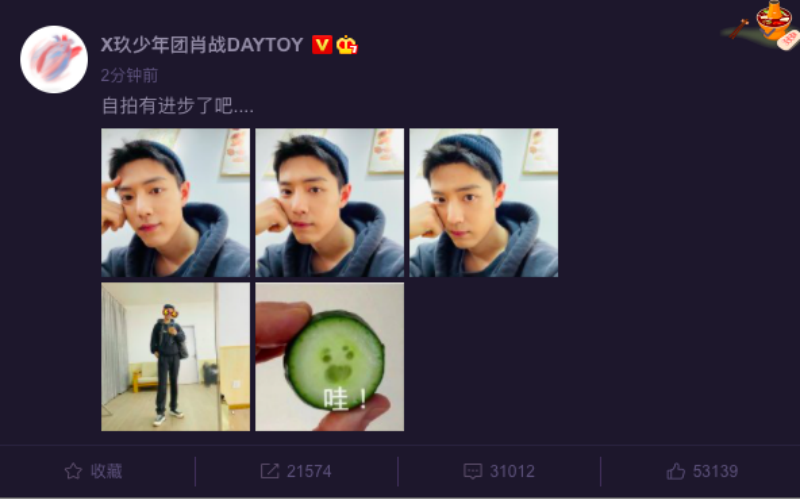View the selfie with hand touching forehead
Viewport: 800px width, 499px height.
tap(176, 203)
